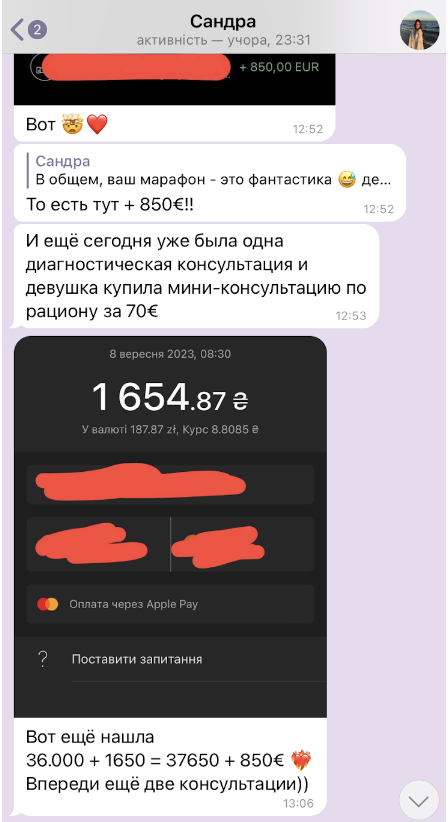The image size is (448, 822).
Task: Open the image showing + 850,00 EUR
Action: (174, 79)
